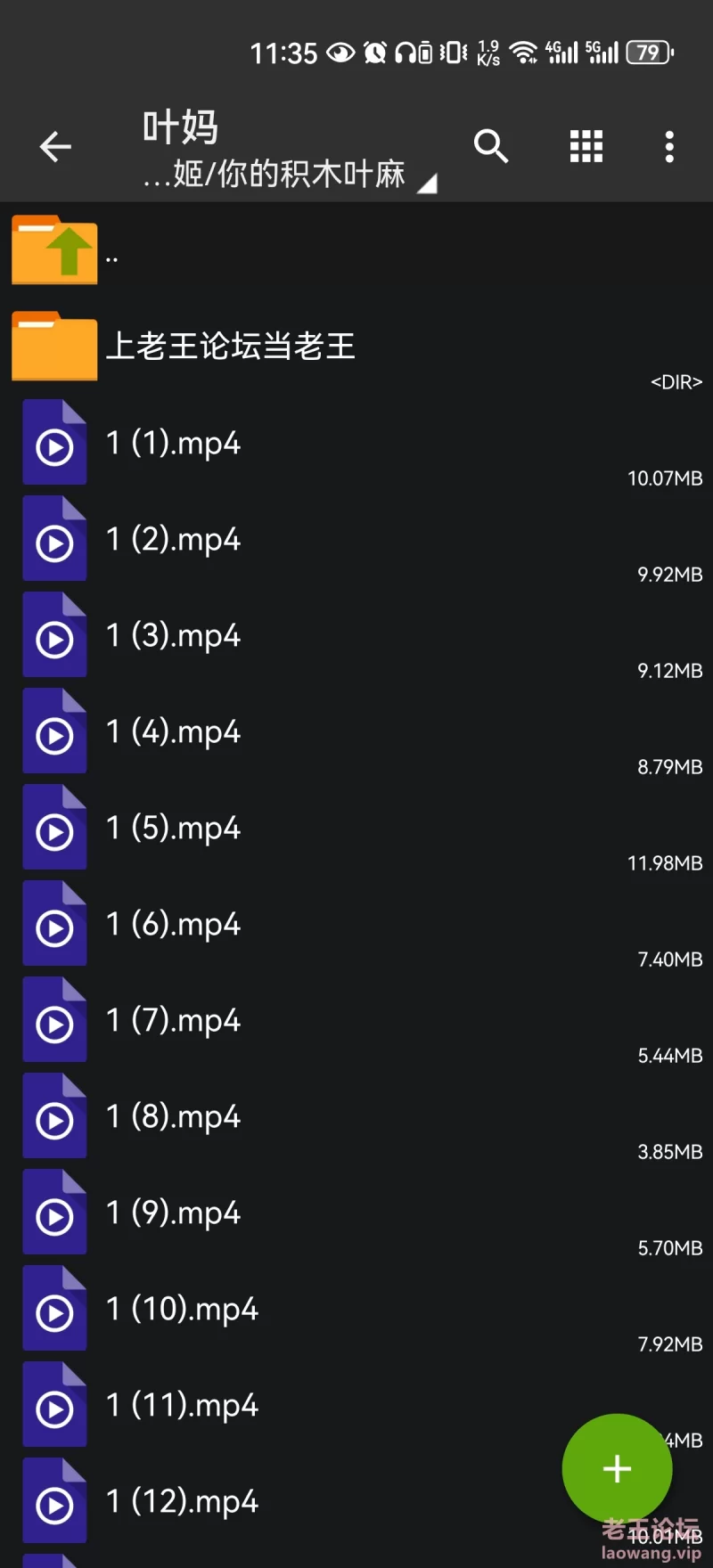Screen dimensions: 713x1568
Task: Open 1 (4).mp4
Action: [x=356, y=731]
